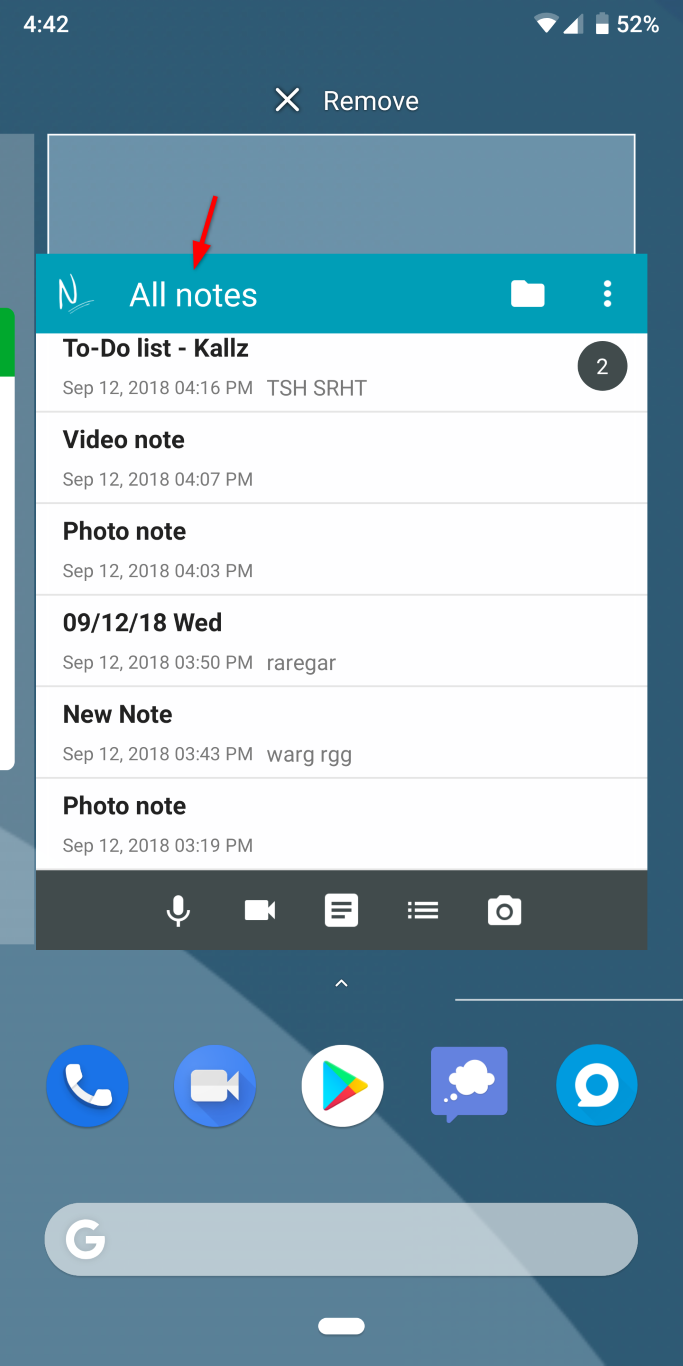Tap the home pill button
Screen dimensions: 683x1366
tap(341, 1326)
